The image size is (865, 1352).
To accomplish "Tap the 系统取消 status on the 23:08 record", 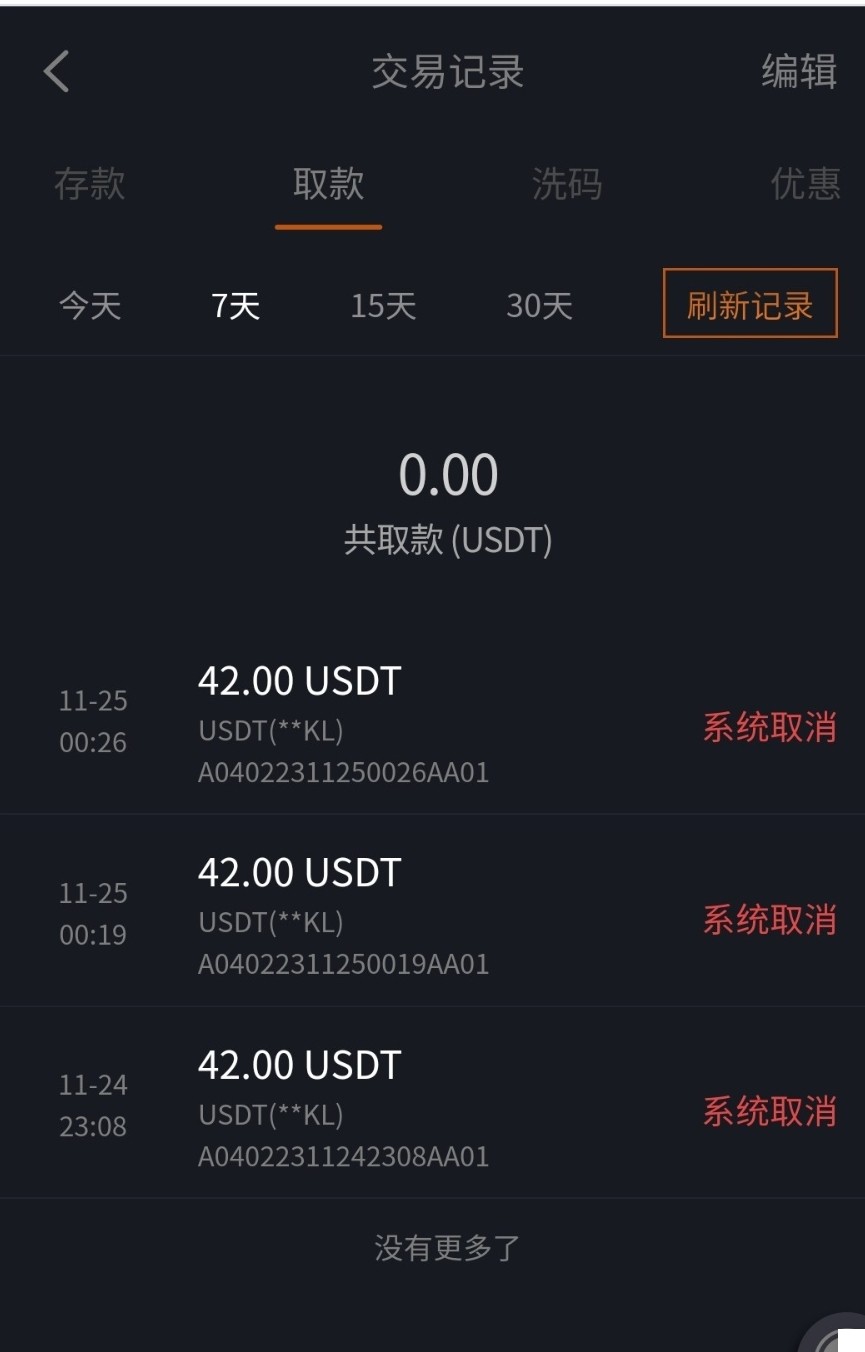I will point(766,1111).
